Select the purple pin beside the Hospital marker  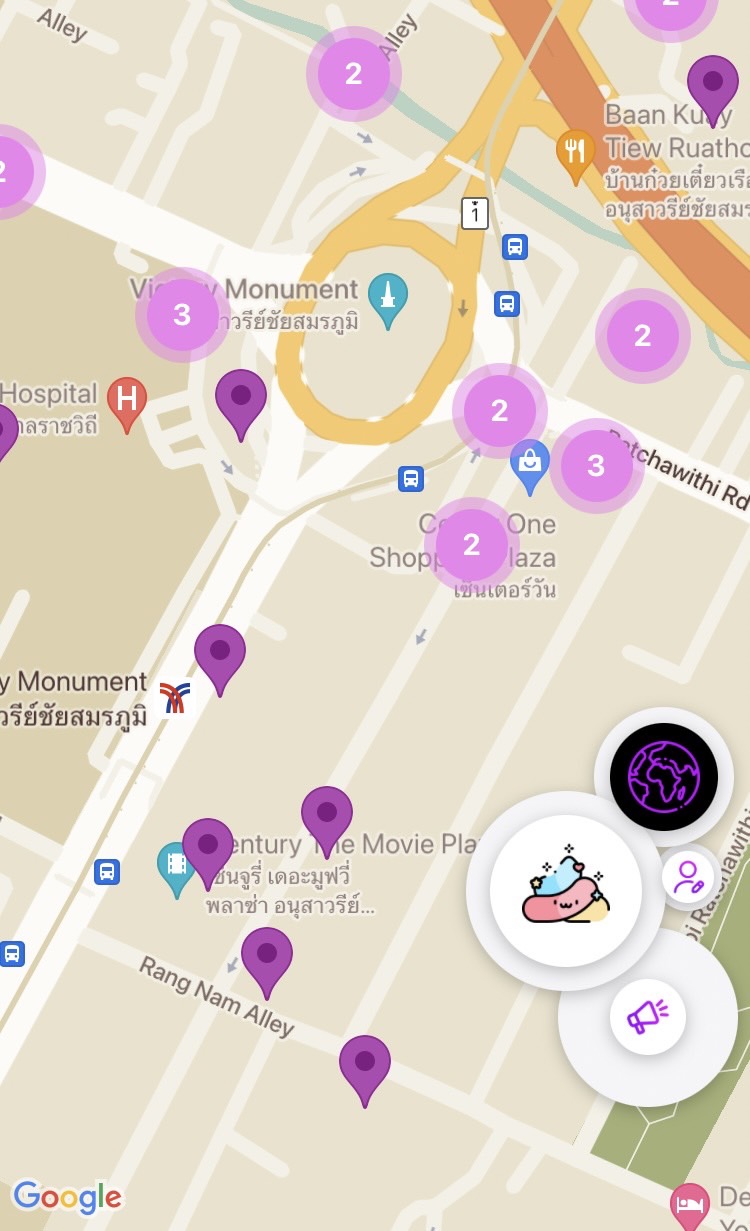pos(241,398)
